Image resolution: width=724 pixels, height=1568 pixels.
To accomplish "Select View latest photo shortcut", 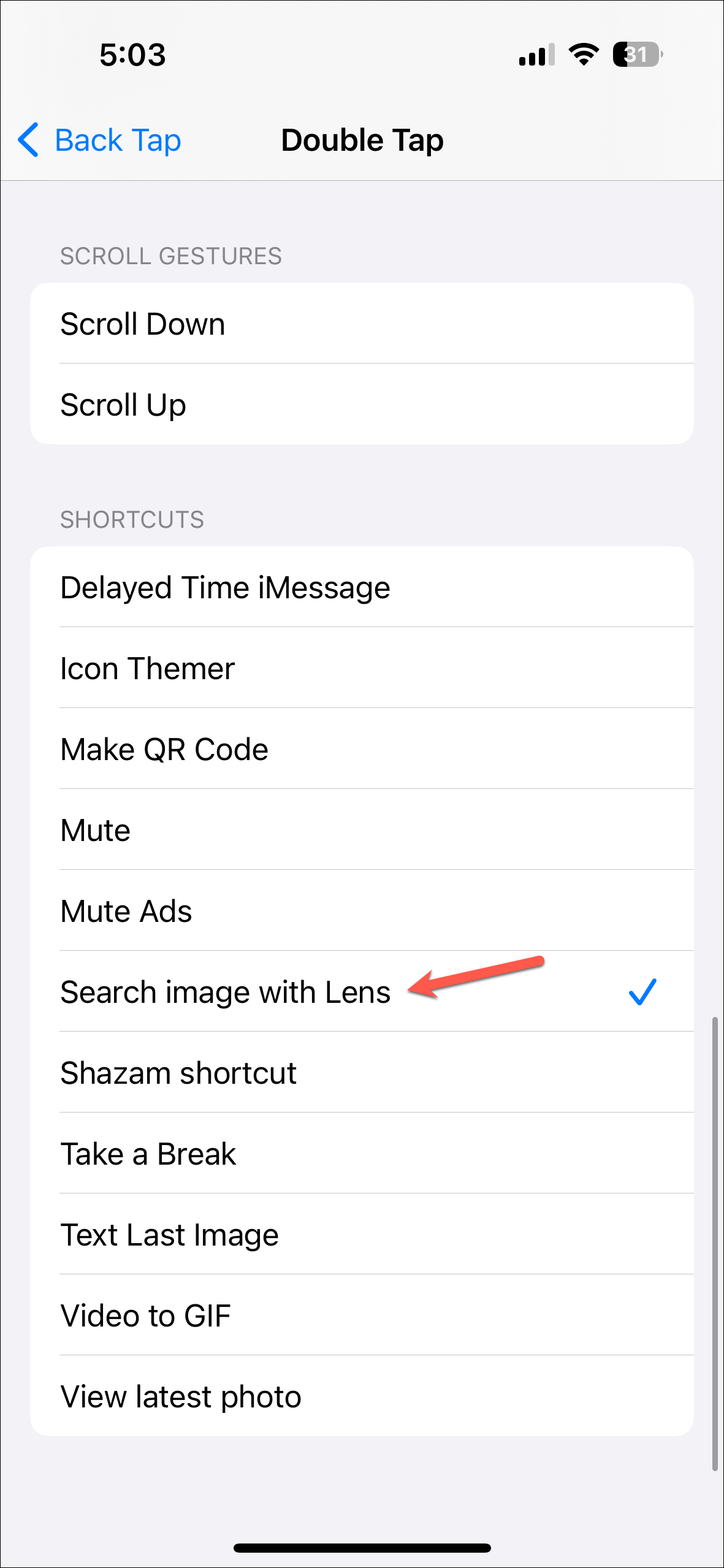I will point(362,1396).
